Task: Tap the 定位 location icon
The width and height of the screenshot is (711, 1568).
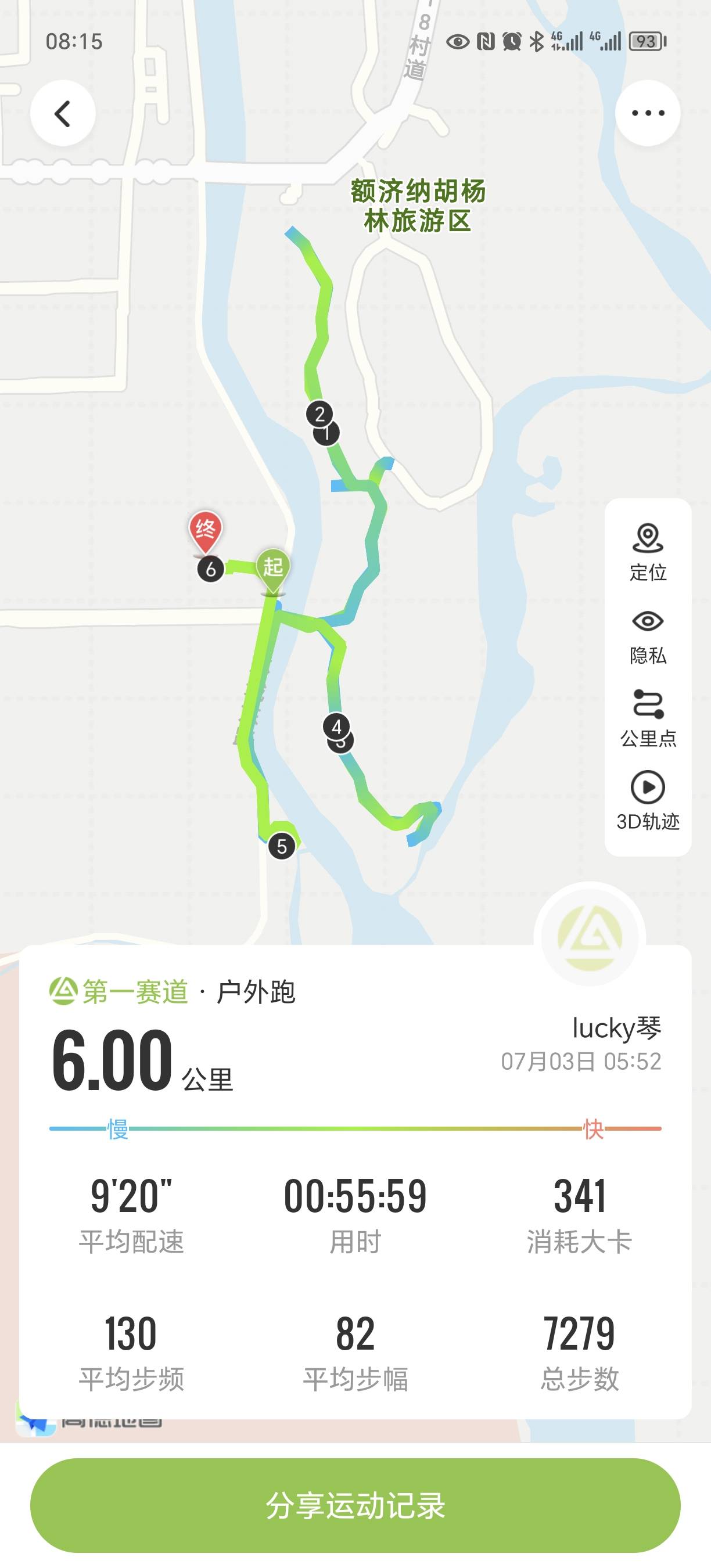Action: pos(647,539)
